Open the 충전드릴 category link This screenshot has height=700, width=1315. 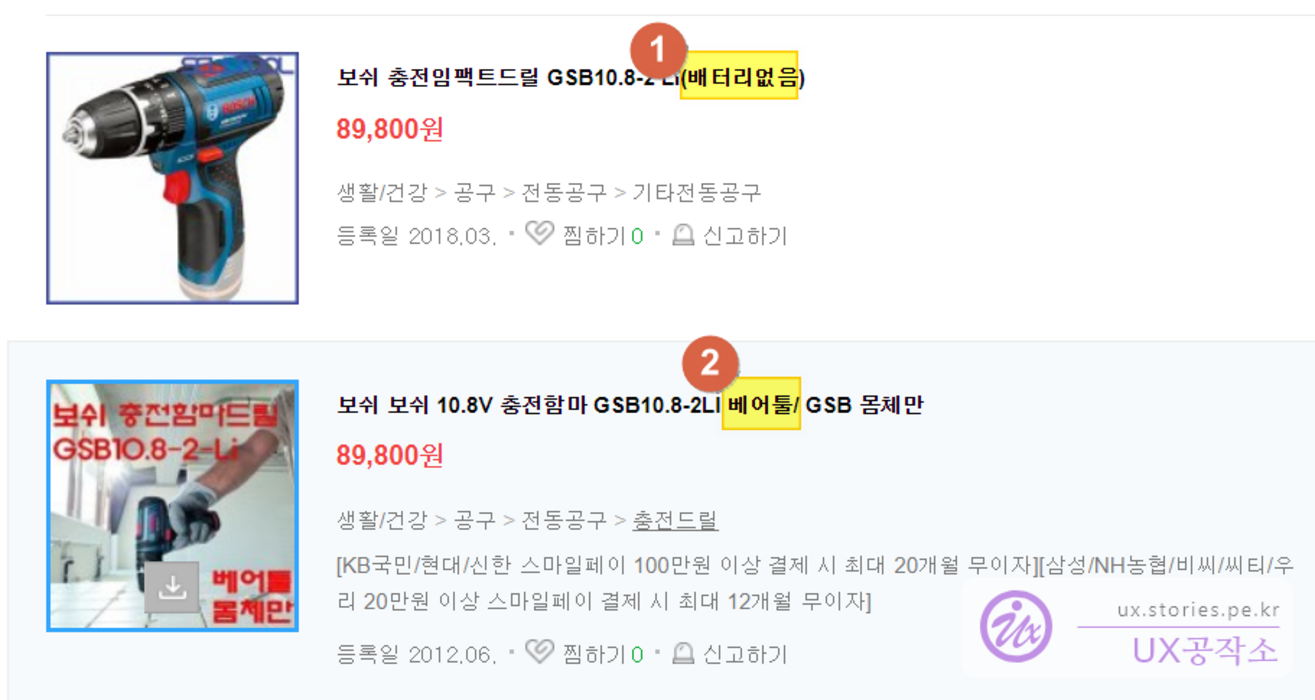(675, 520)
